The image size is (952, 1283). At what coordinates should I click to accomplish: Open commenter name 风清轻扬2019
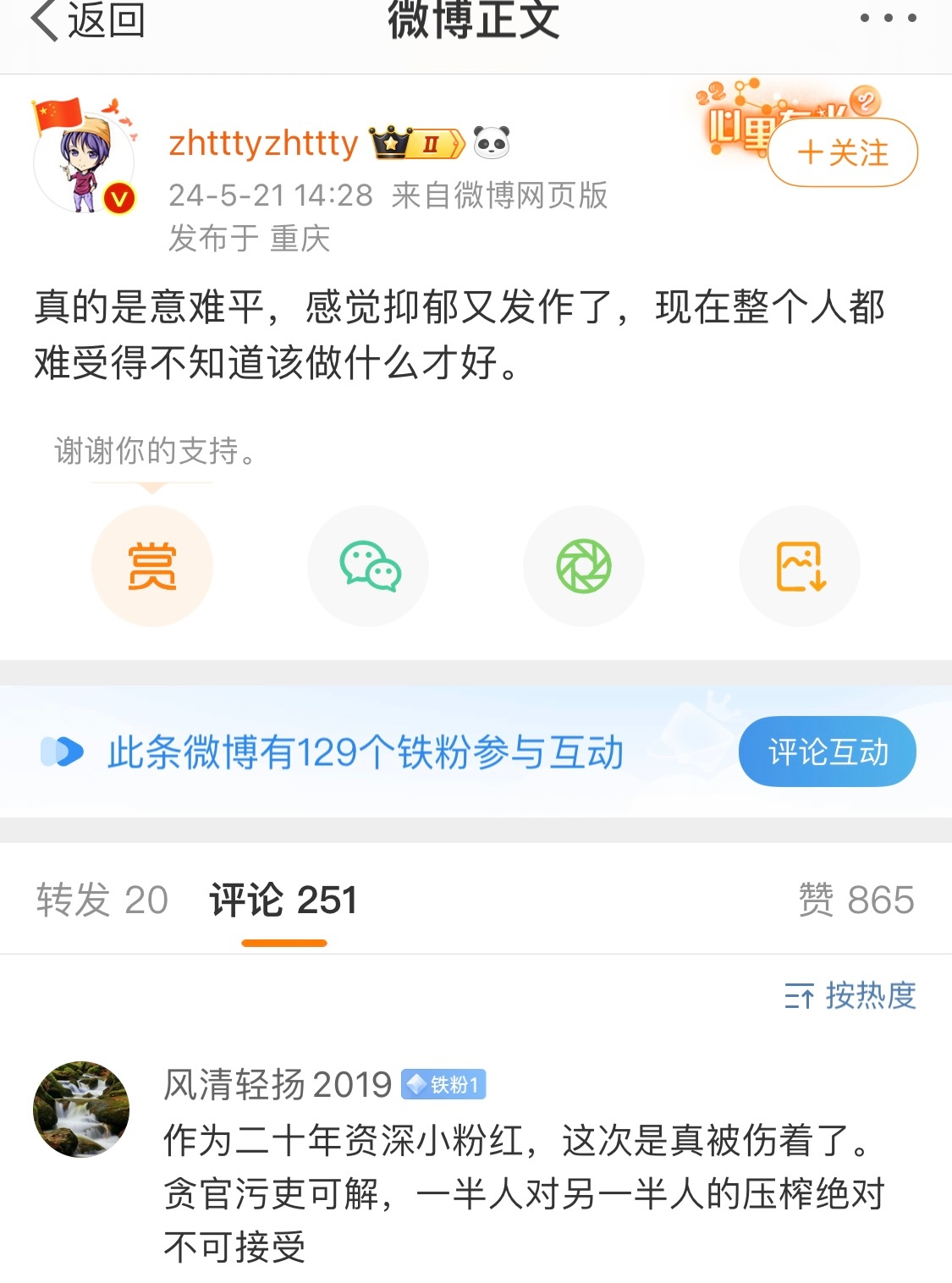pyautogui.click(x=278, y=1084)
